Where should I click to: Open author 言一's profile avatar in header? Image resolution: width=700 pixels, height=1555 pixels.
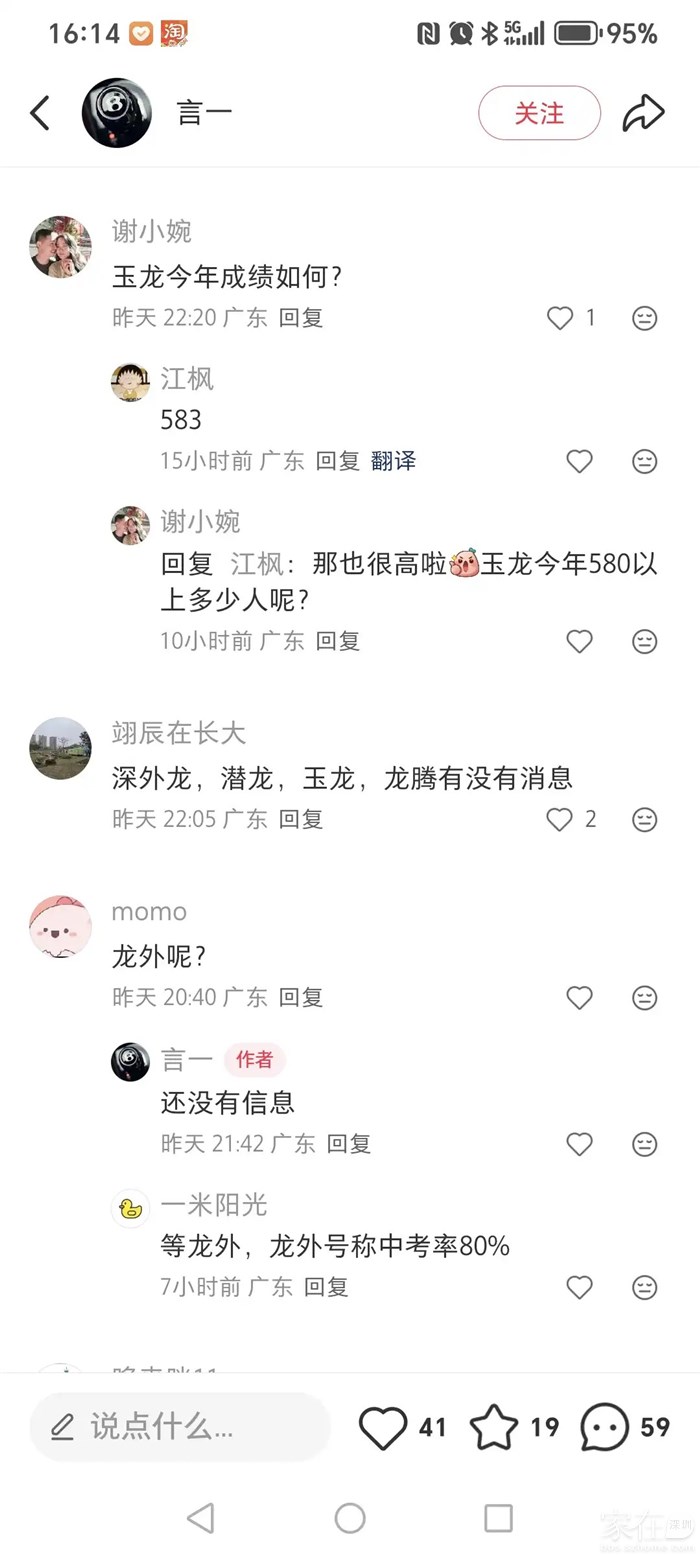click(117, 113)
